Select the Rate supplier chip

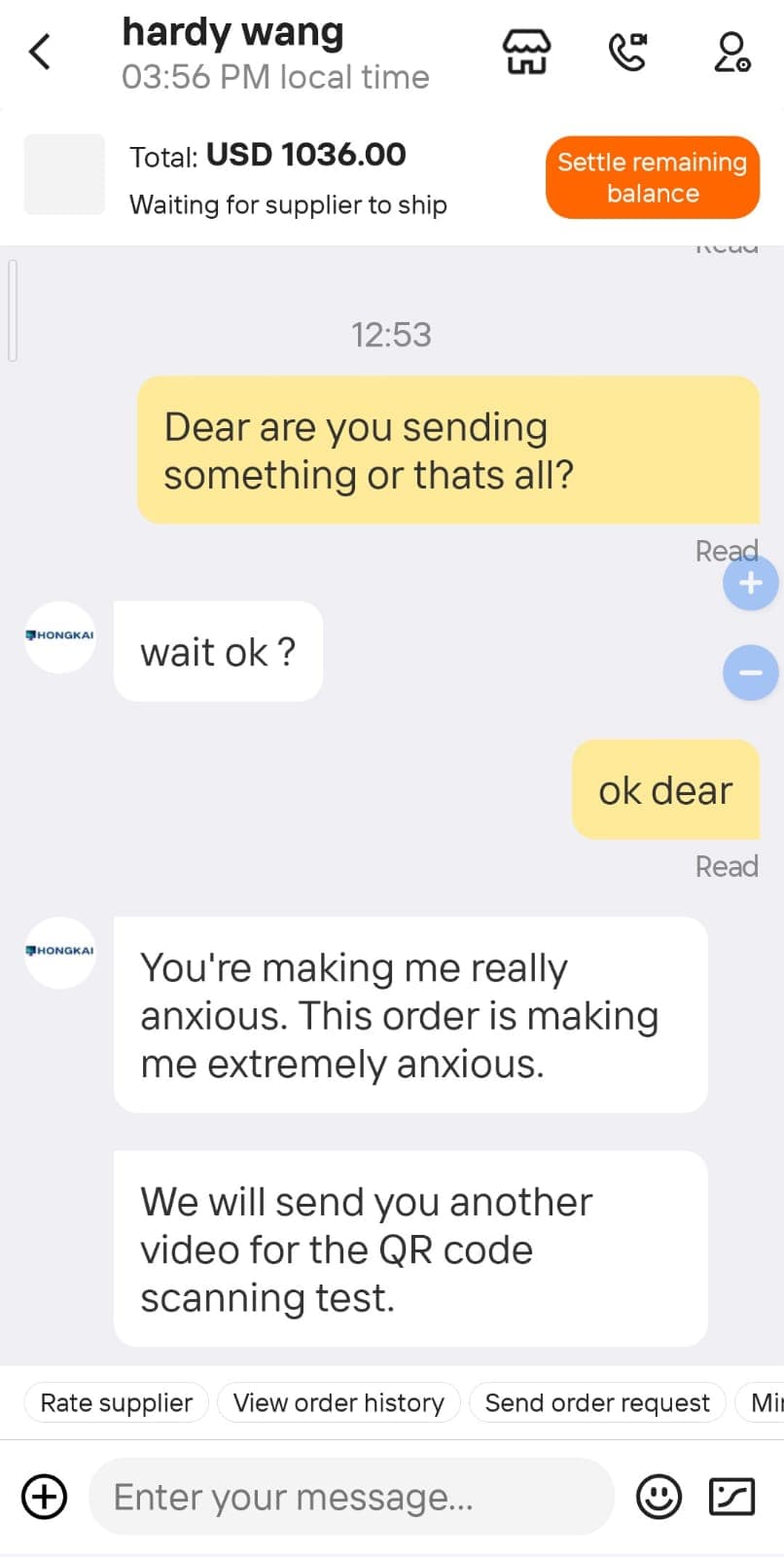[x=116, y=1402]
